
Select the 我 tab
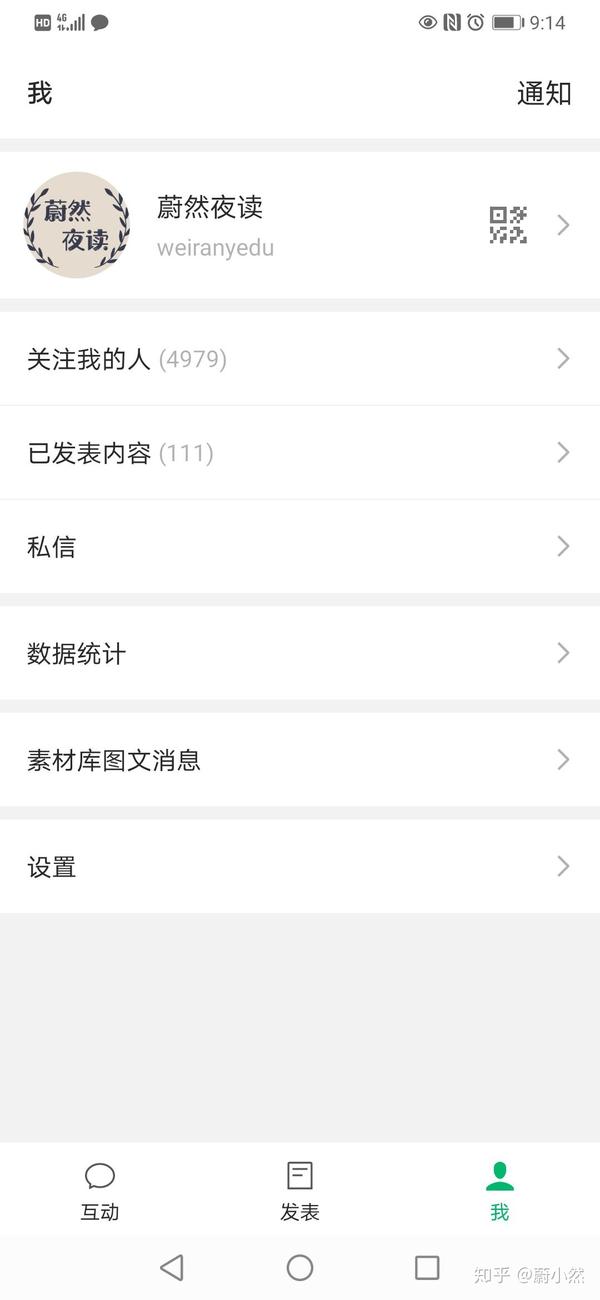[x=500, y=1191]
